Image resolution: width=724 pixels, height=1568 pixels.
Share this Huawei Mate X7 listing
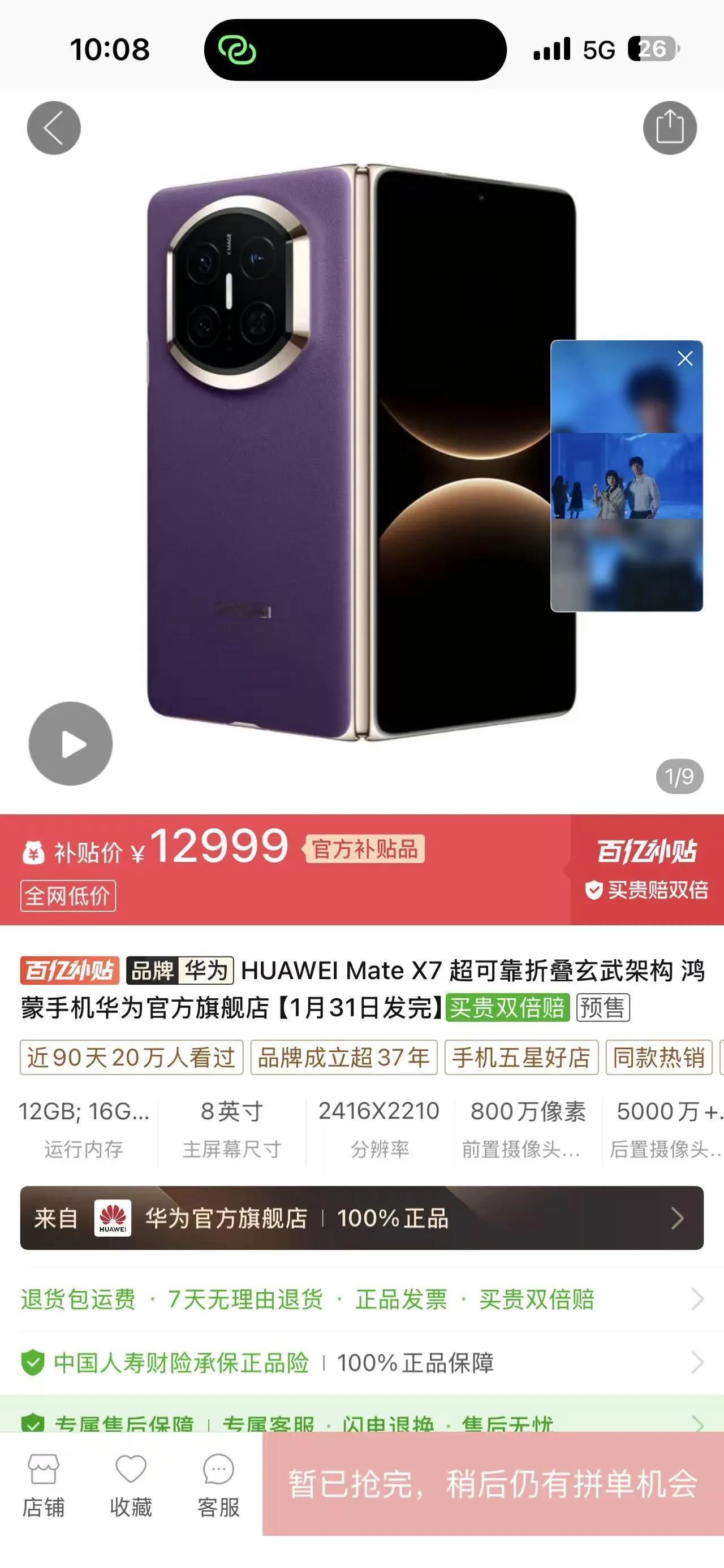pos(670,127)
